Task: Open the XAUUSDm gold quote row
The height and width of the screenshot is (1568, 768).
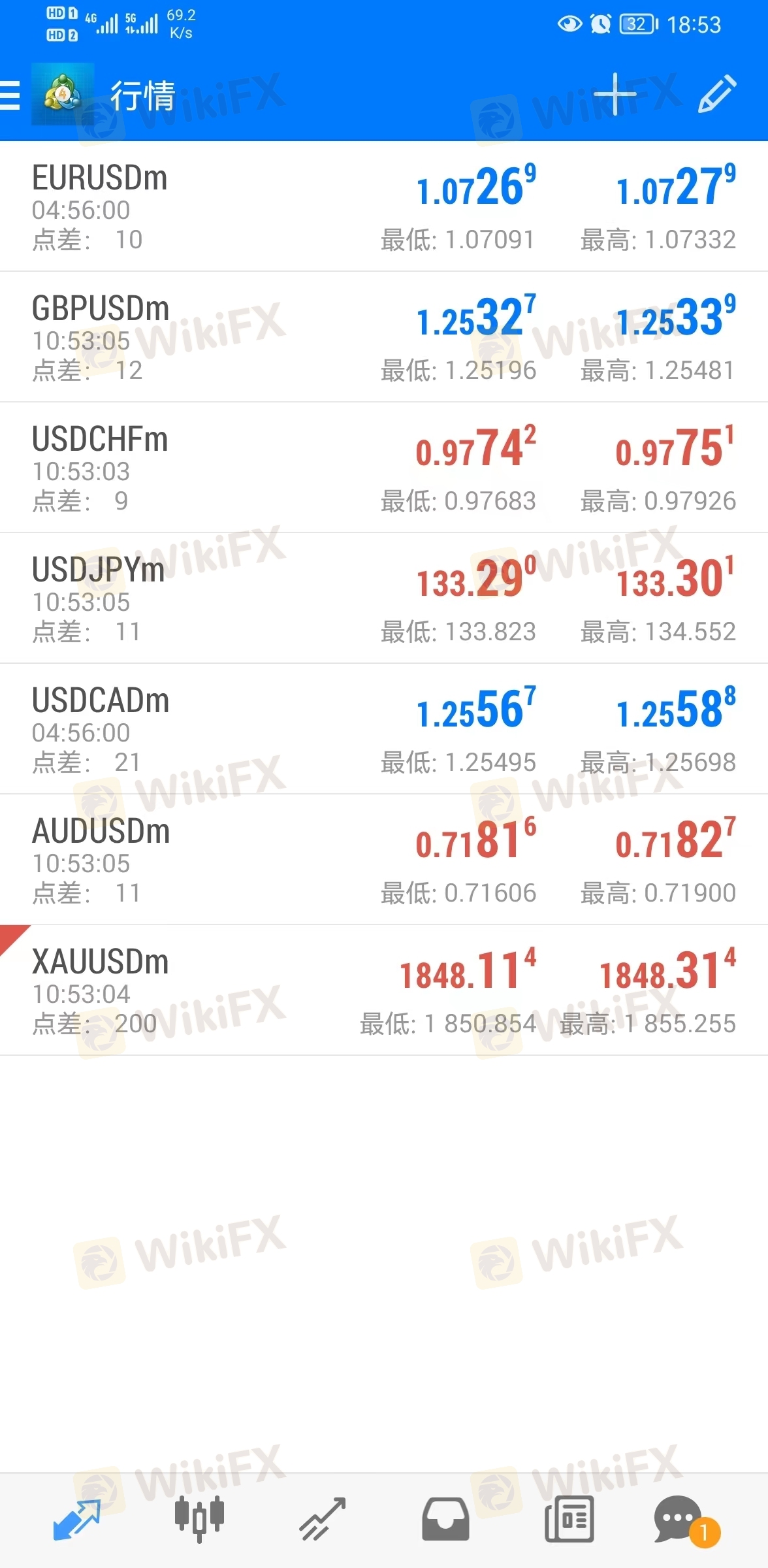Action: point(384,990)
